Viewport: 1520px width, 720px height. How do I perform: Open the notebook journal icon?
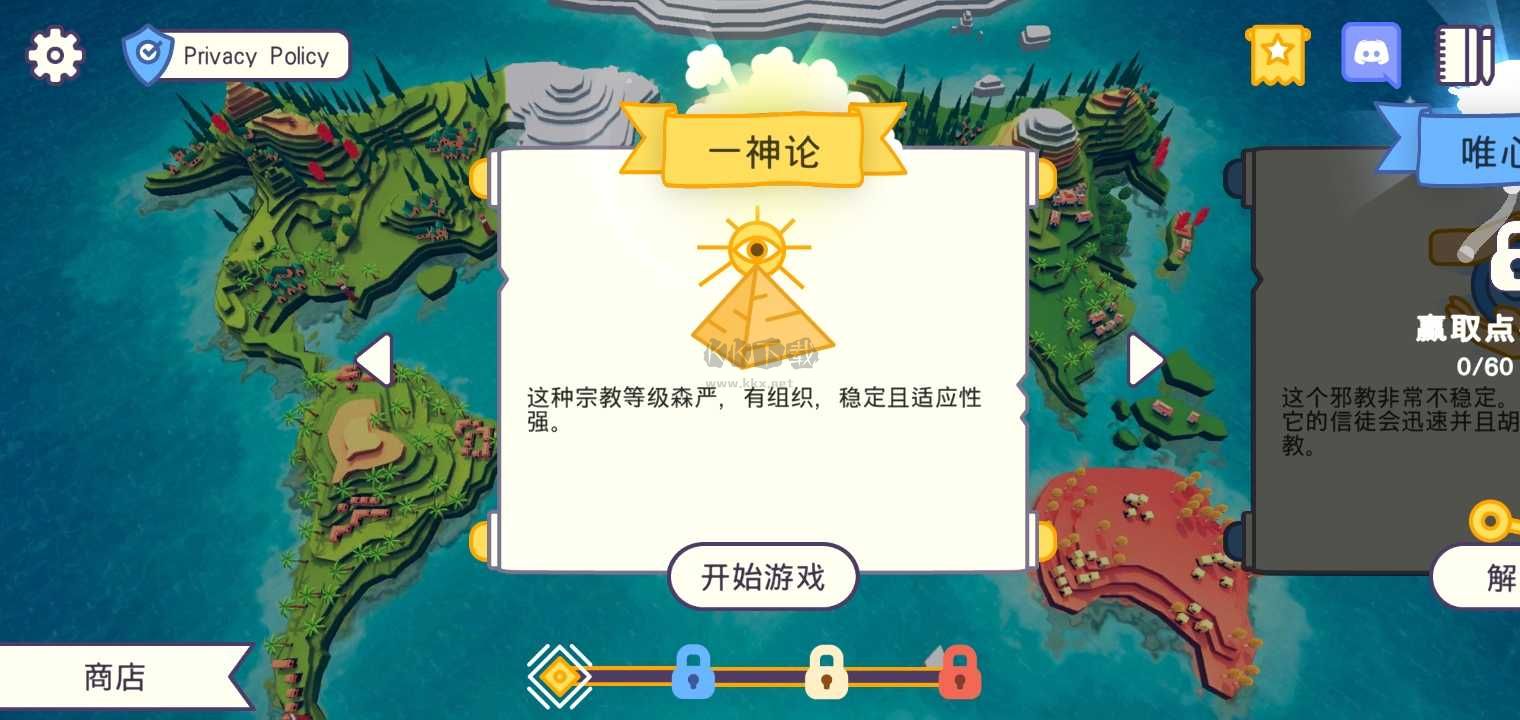[x=1464, y=55]
